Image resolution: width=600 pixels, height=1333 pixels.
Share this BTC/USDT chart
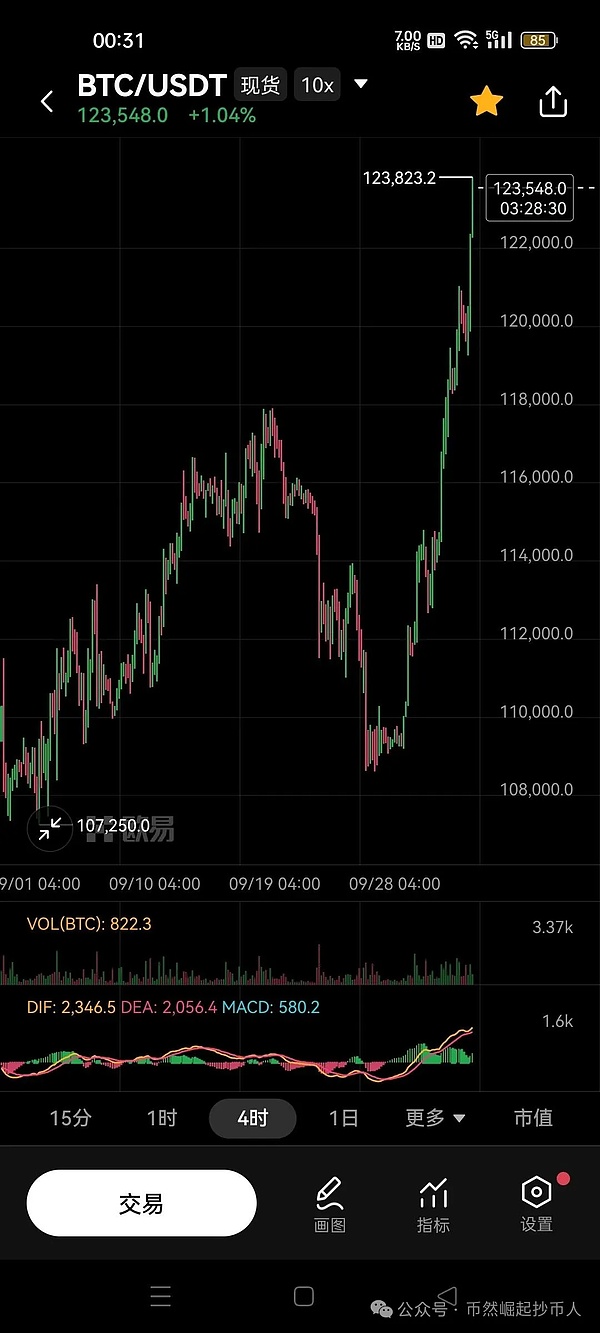553,101
